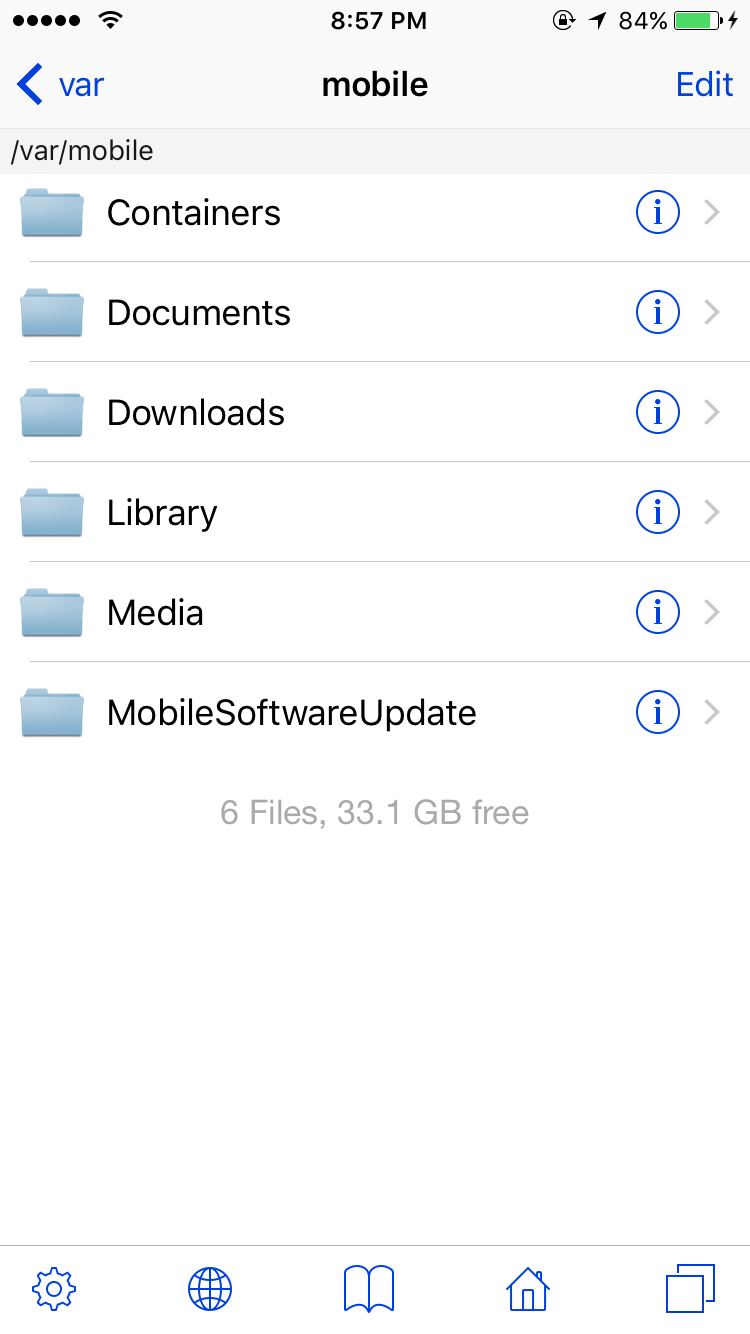
Task: Open the MobileSoftwareUpdate folder
Action: 375,712
